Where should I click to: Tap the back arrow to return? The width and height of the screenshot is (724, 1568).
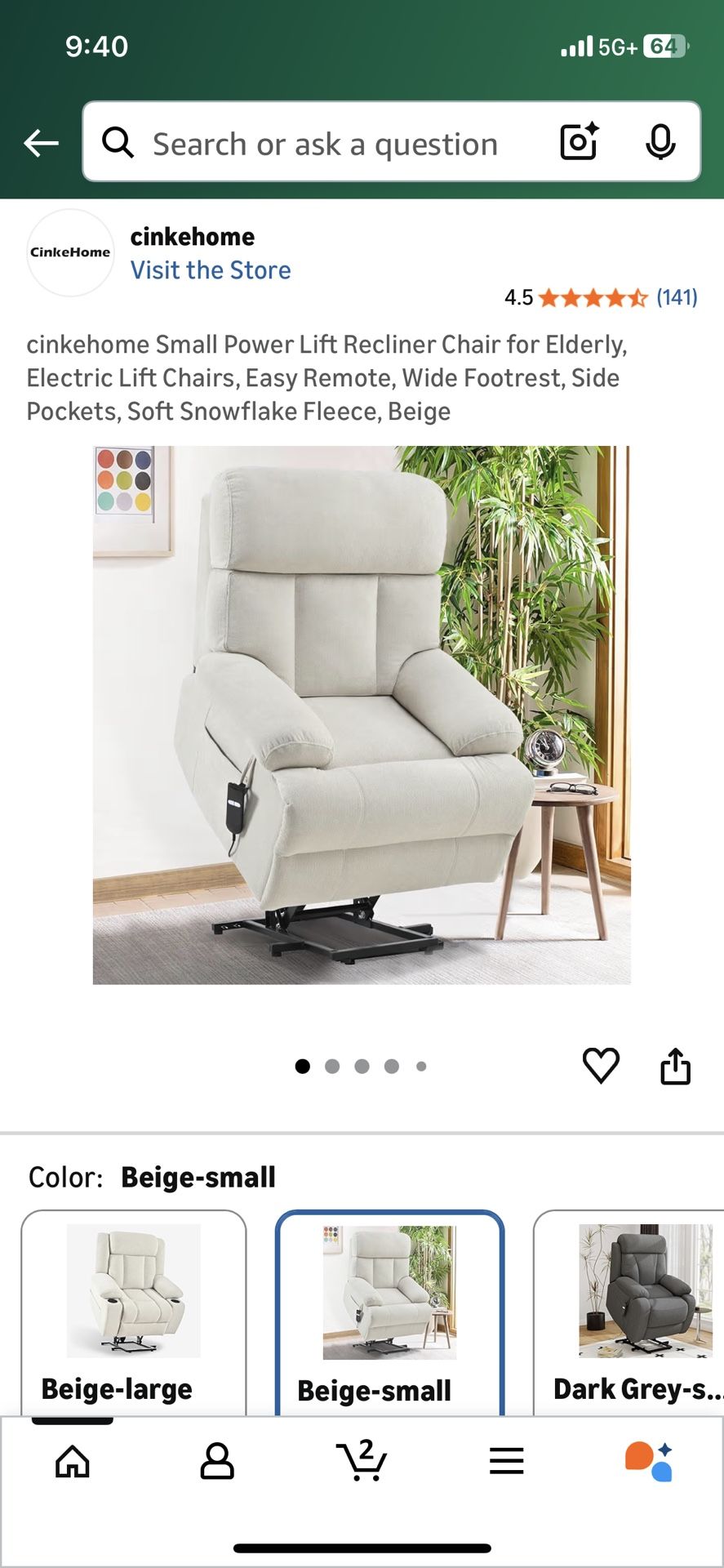pos(40,143)
